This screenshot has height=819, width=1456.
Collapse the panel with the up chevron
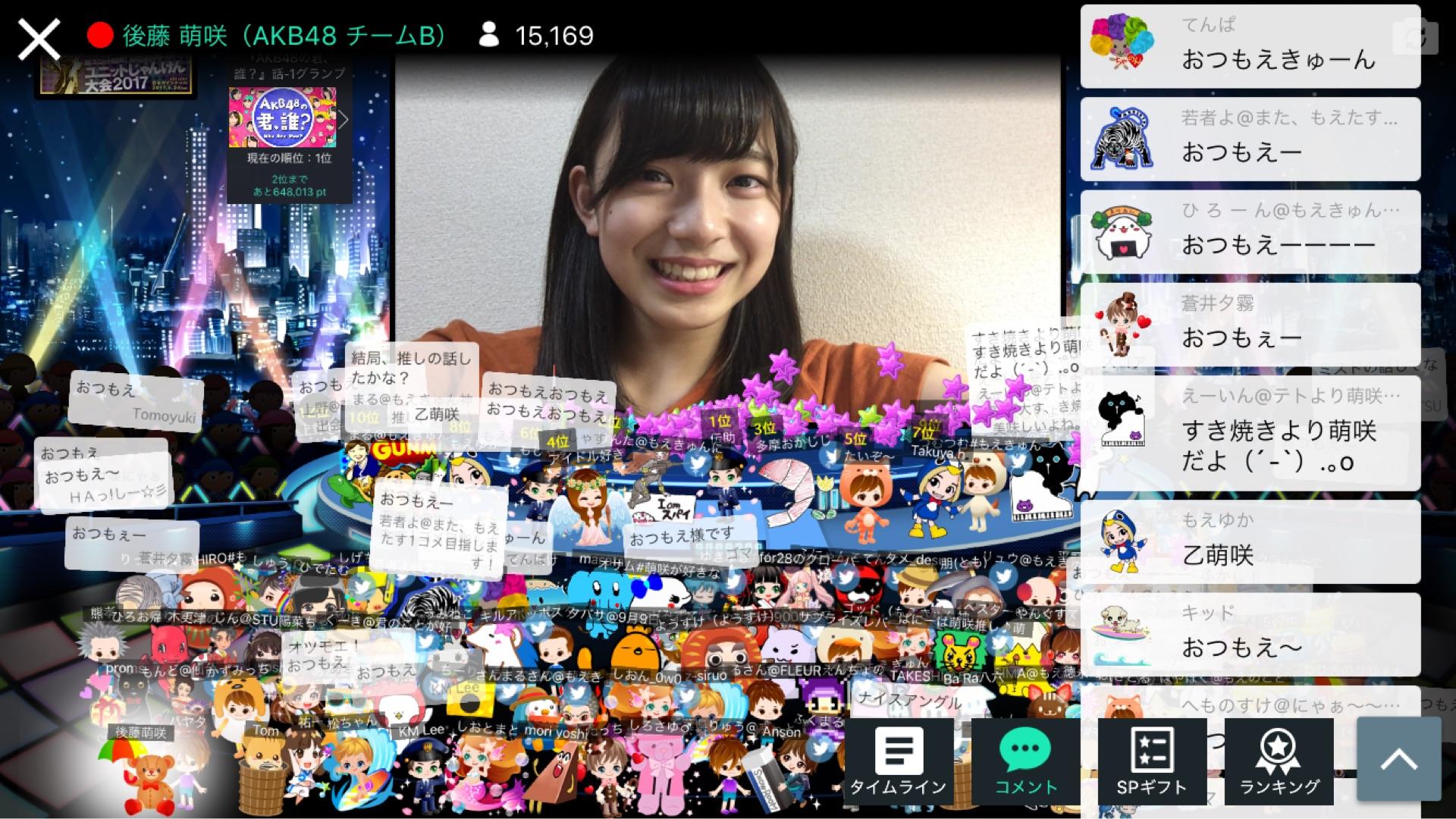(1398, 758)
